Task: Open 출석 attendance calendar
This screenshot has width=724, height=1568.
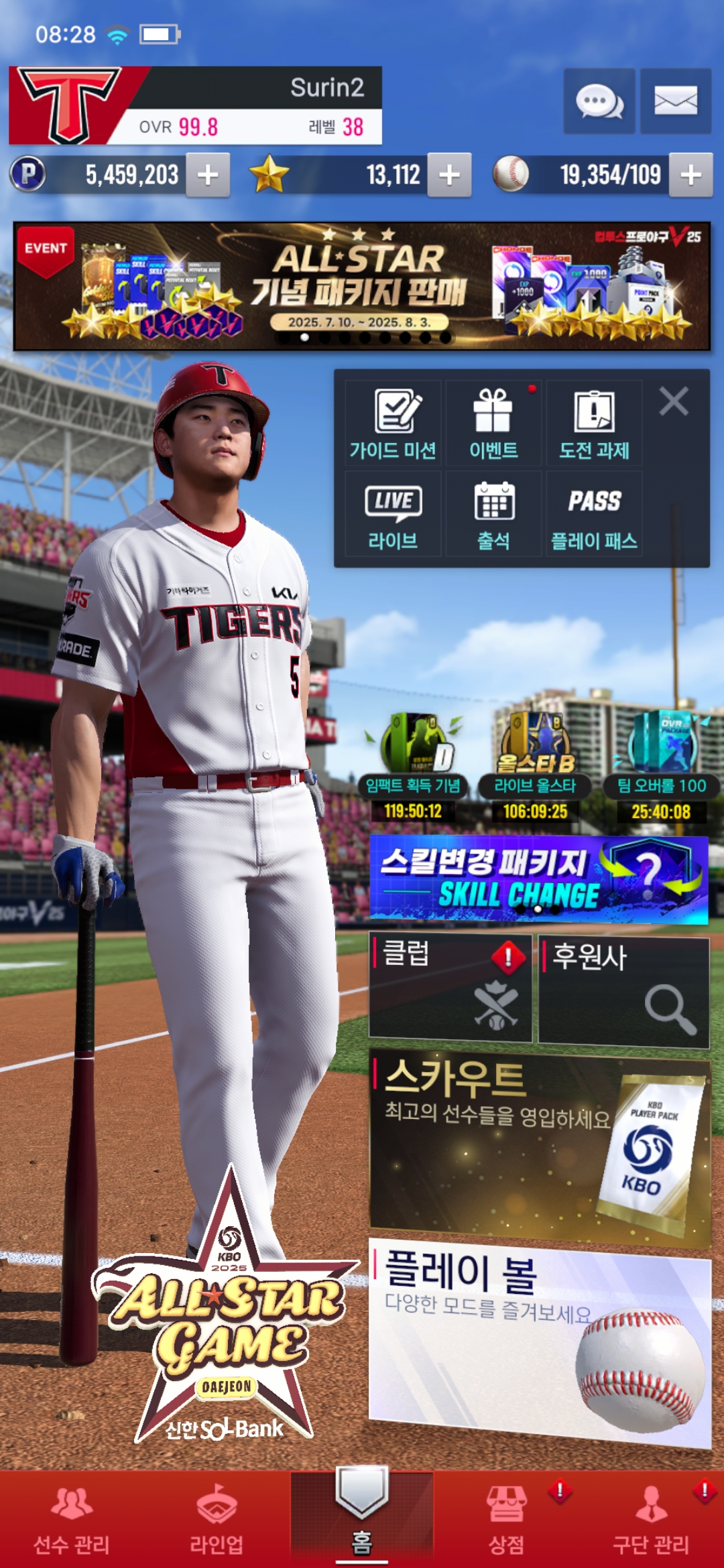Action: (x=493, y=515)
